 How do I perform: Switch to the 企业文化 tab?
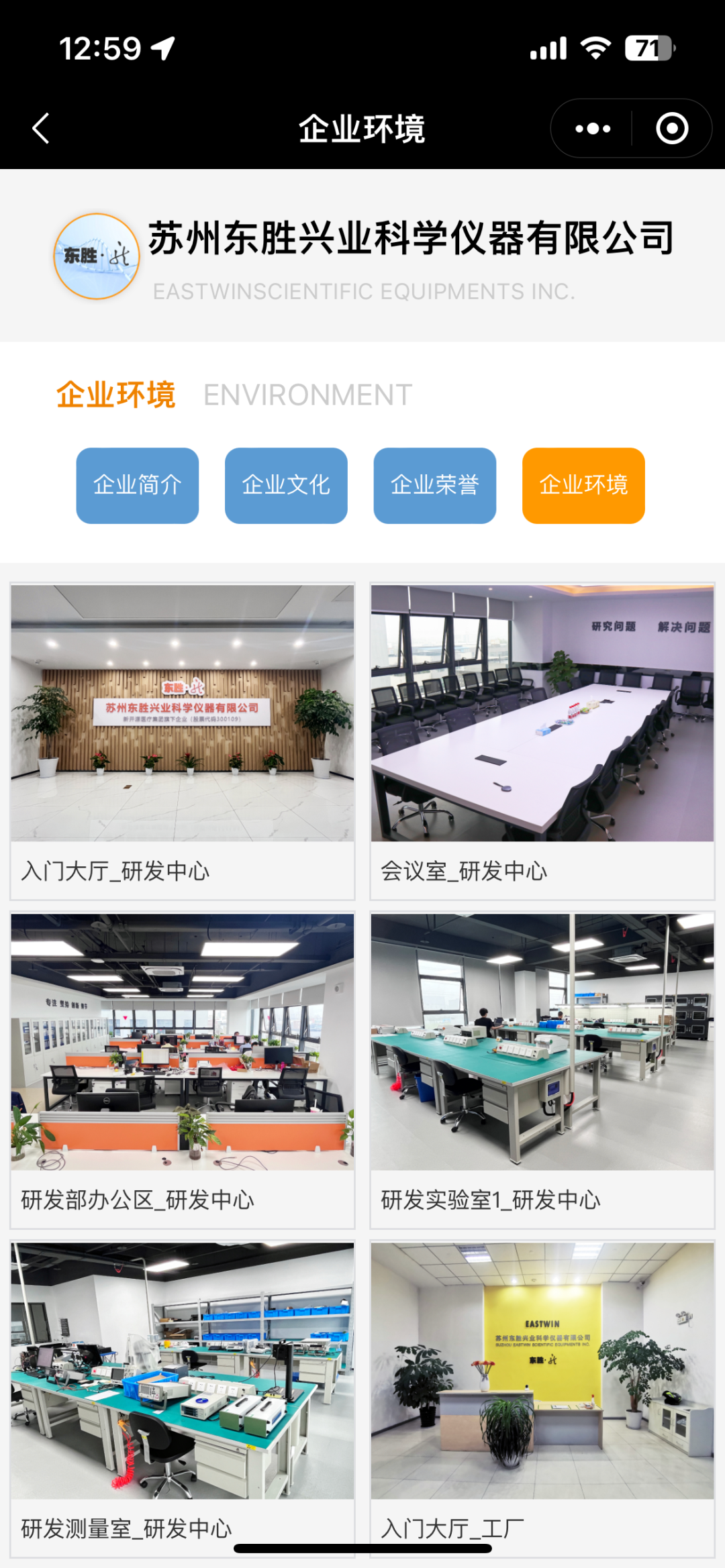(286, 485)
